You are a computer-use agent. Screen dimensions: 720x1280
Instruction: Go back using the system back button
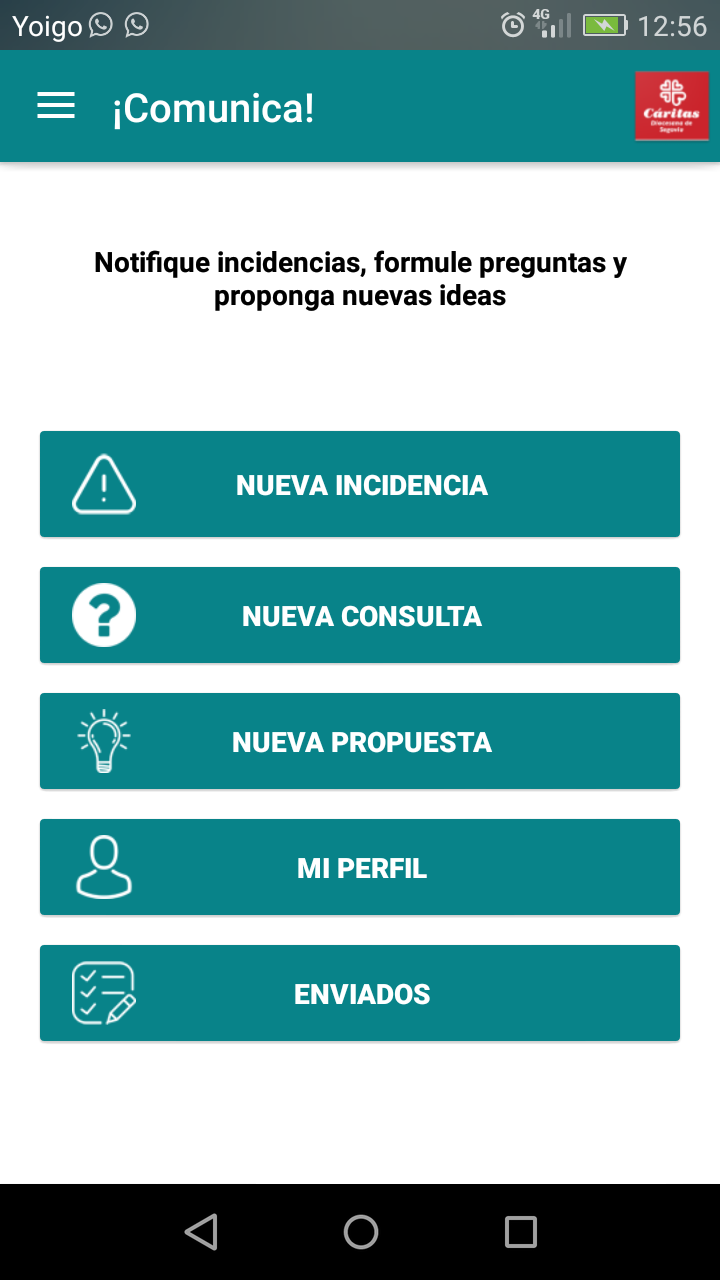tap(201, 1232)
